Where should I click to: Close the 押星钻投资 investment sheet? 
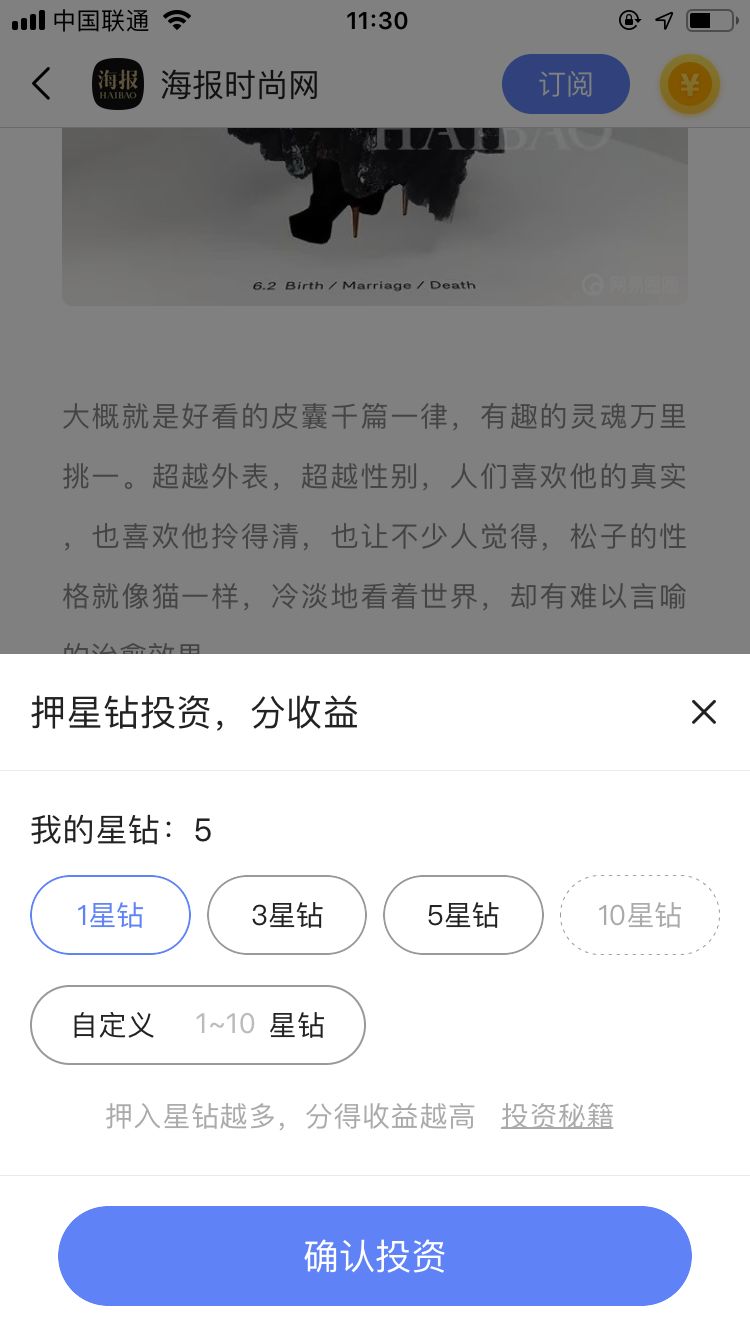pyautogui.click(x=704, y=712)
